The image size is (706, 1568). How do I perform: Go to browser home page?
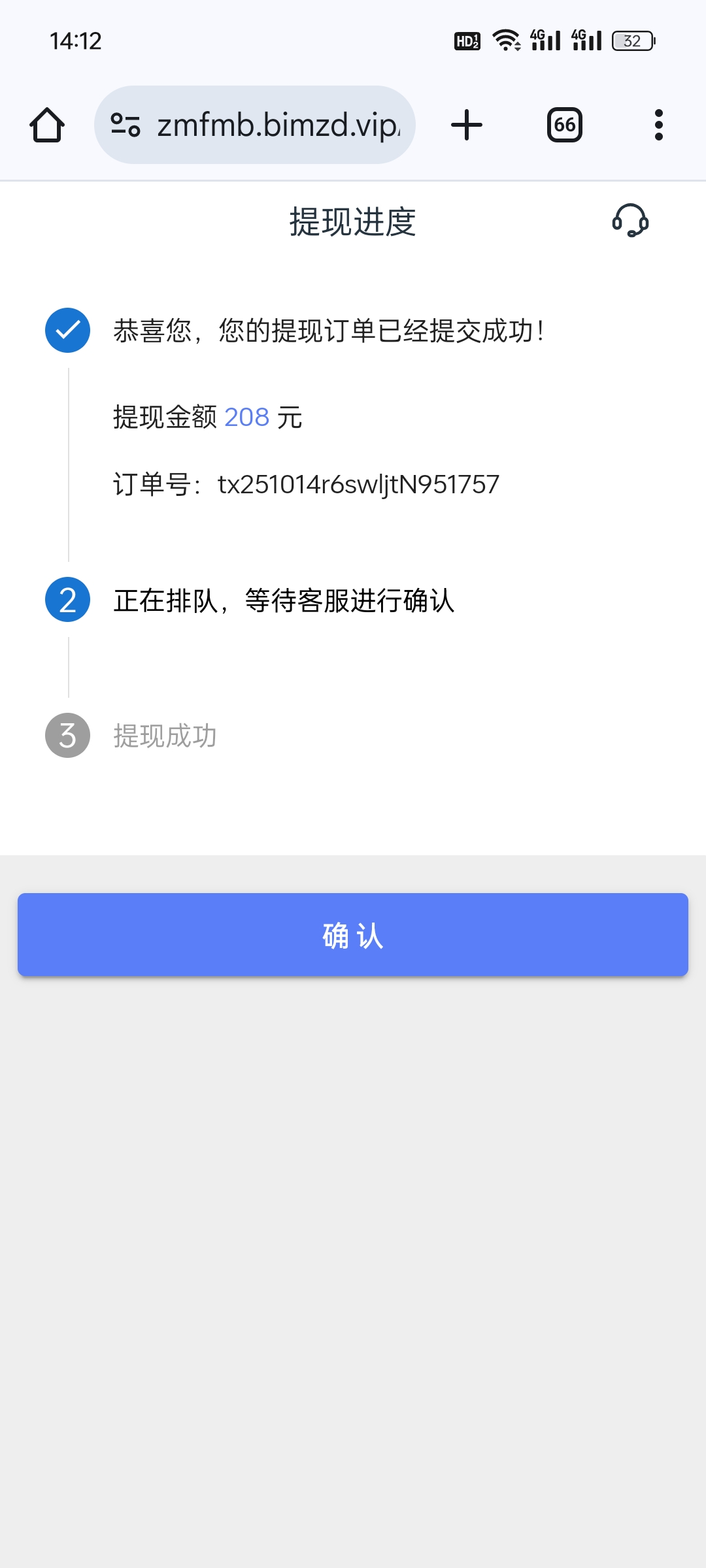coord(47,125)
